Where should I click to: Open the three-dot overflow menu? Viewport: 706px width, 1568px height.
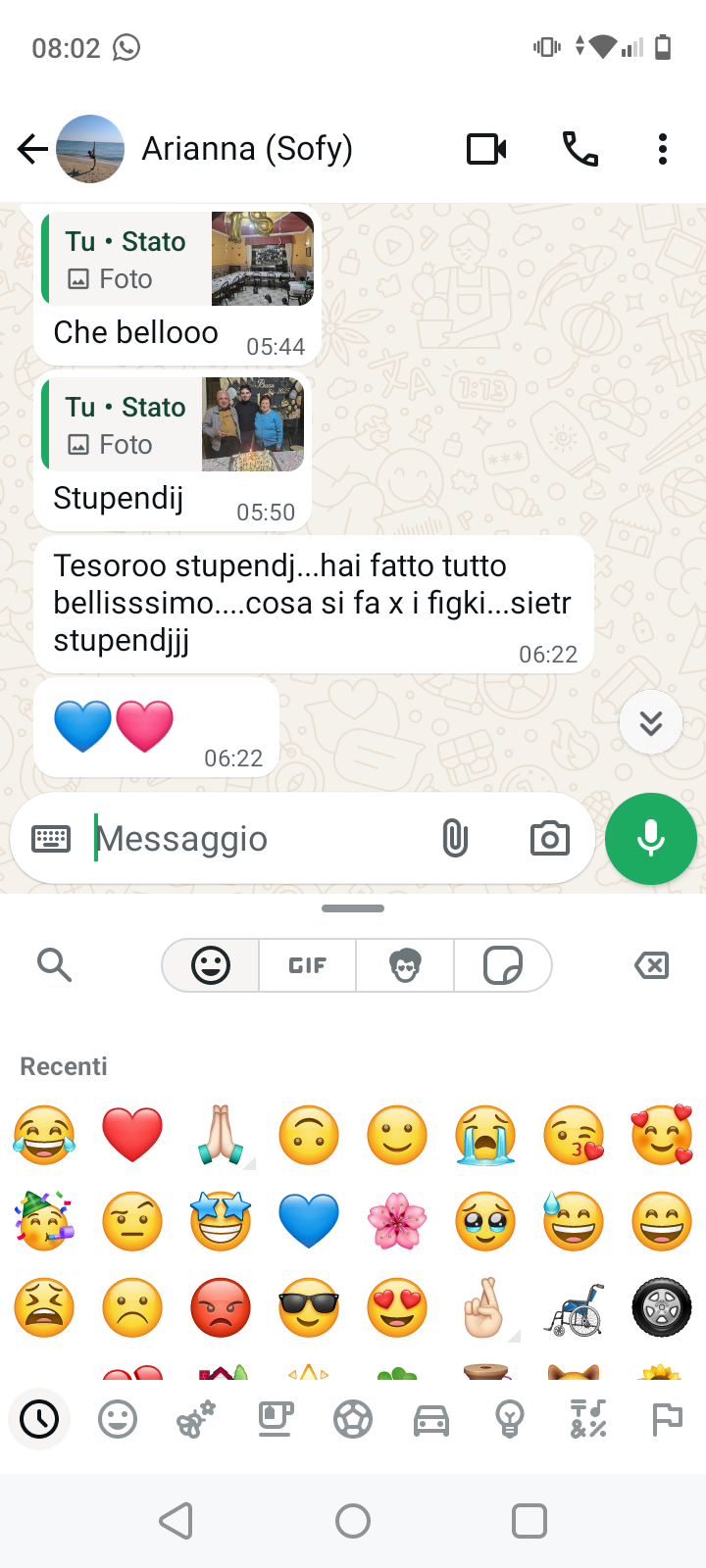click(663, 149)
